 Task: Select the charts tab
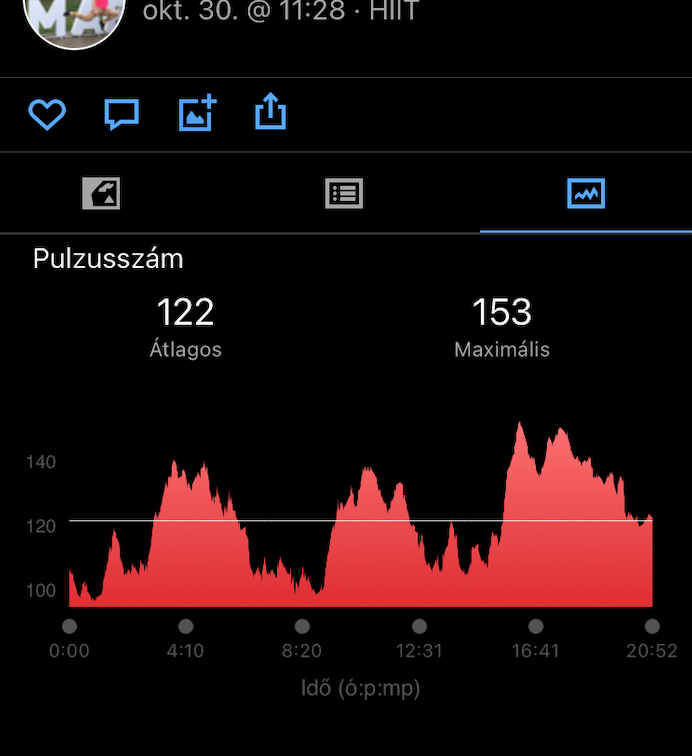586,193
